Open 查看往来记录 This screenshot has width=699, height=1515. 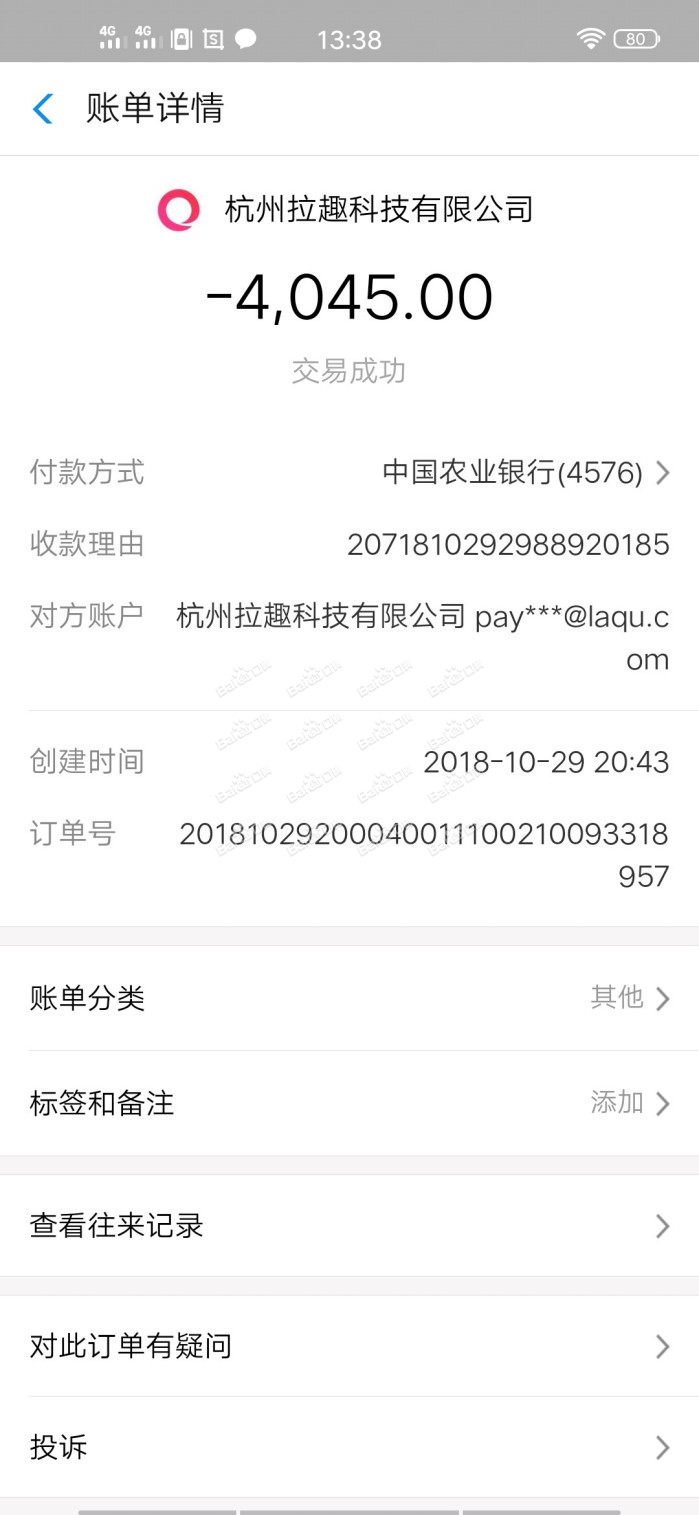point(349,1226)
